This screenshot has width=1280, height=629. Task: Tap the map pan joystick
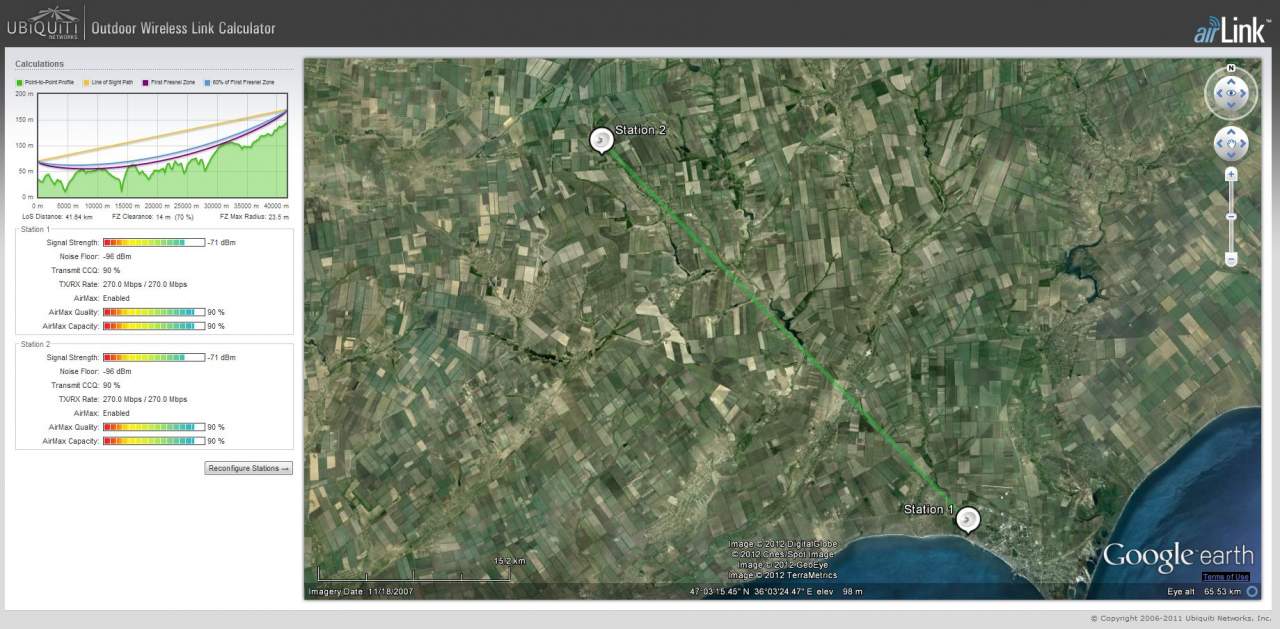pyautogui.click(x=1231, y=145)
